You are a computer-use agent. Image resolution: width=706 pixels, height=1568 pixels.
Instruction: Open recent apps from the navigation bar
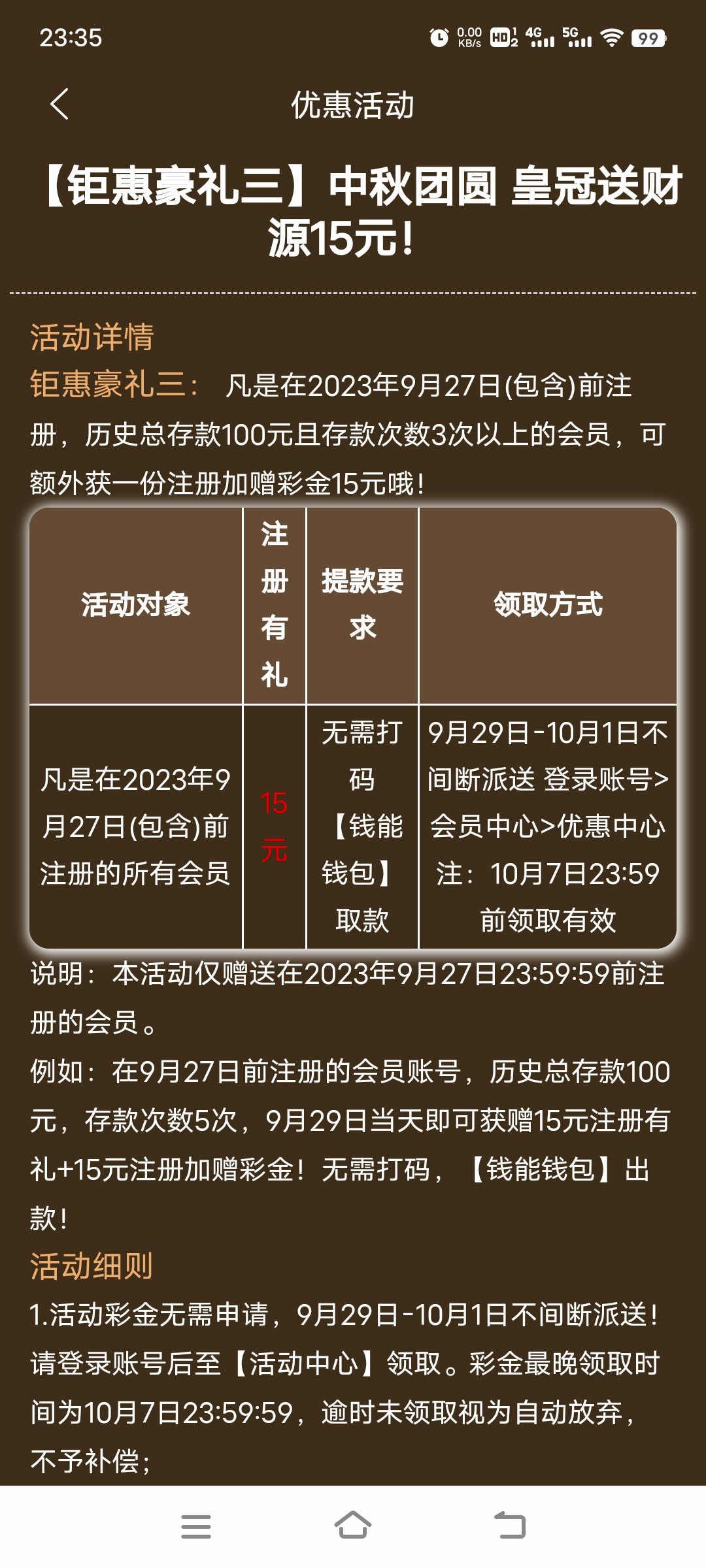195,1526
